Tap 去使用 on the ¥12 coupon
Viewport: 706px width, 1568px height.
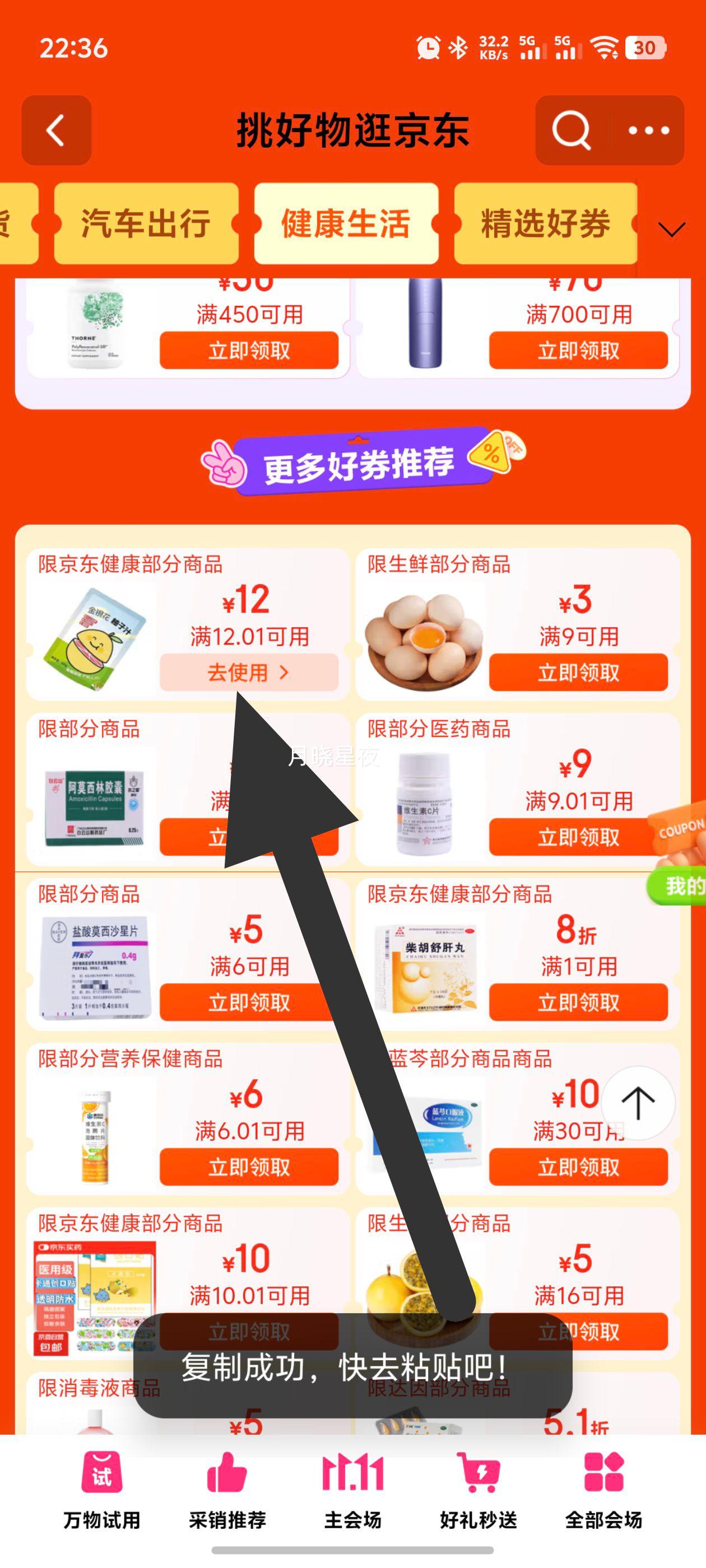click(249, 673)
